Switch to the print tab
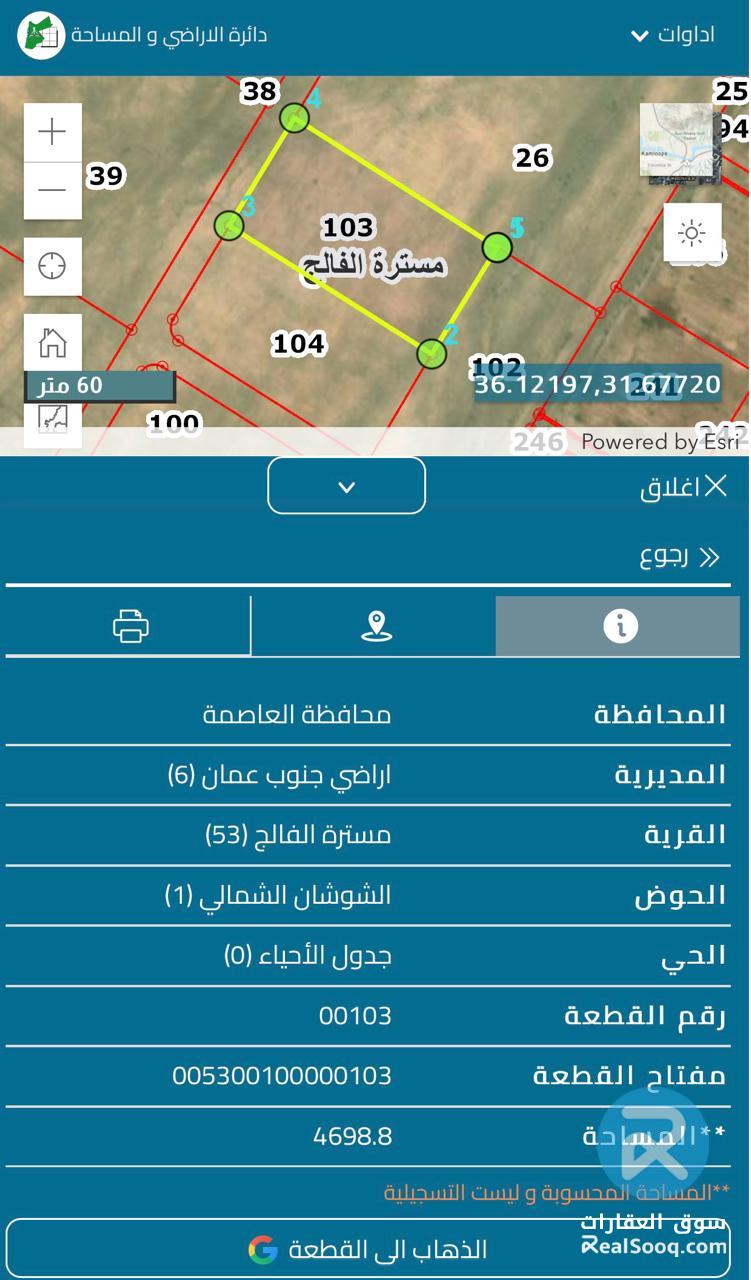 [x=131, y=626]
